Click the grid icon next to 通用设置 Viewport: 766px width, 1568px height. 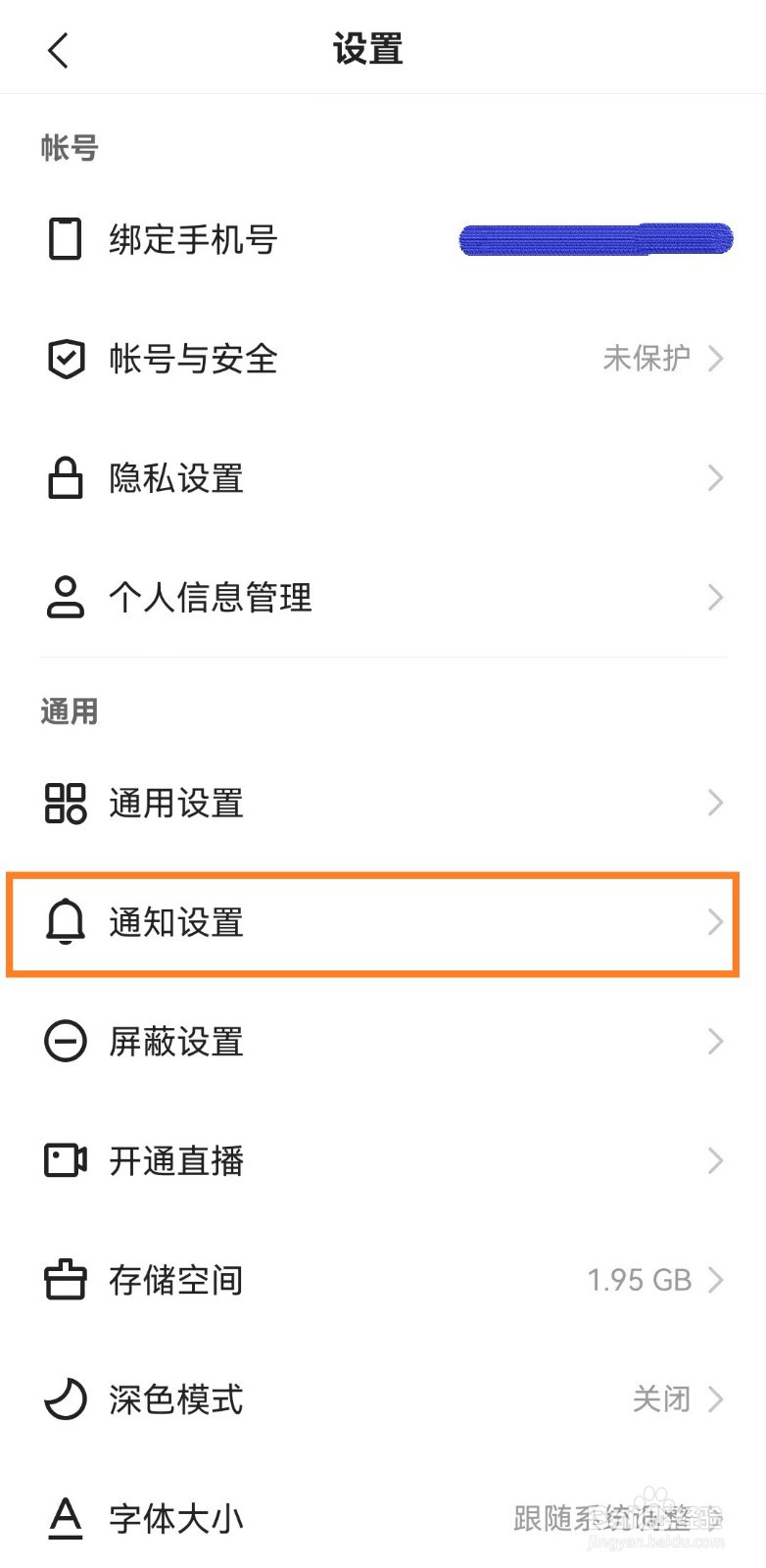click(65, 803)
